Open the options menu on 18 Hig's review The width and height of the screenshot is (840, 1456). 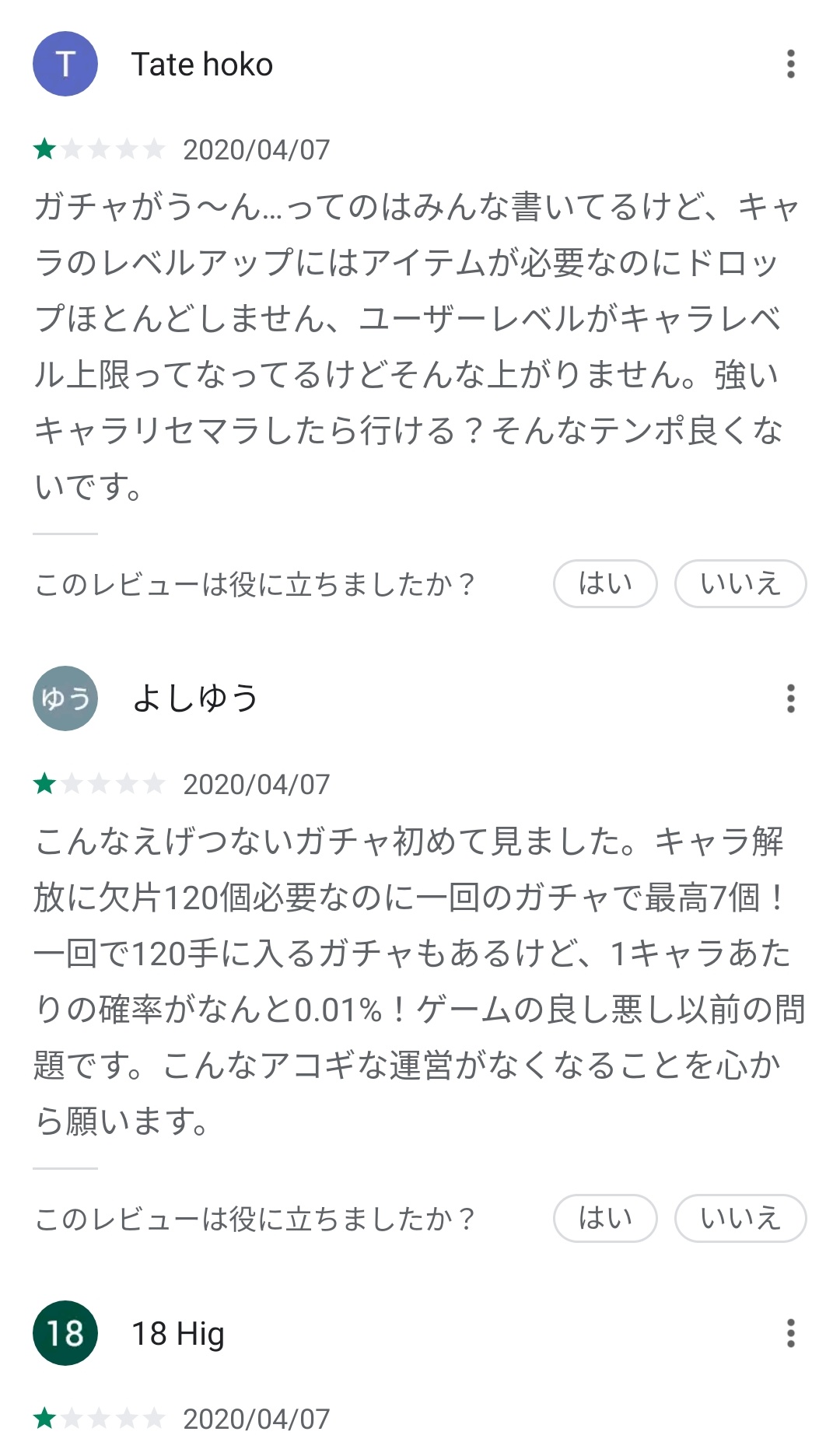click(790, 1333)
